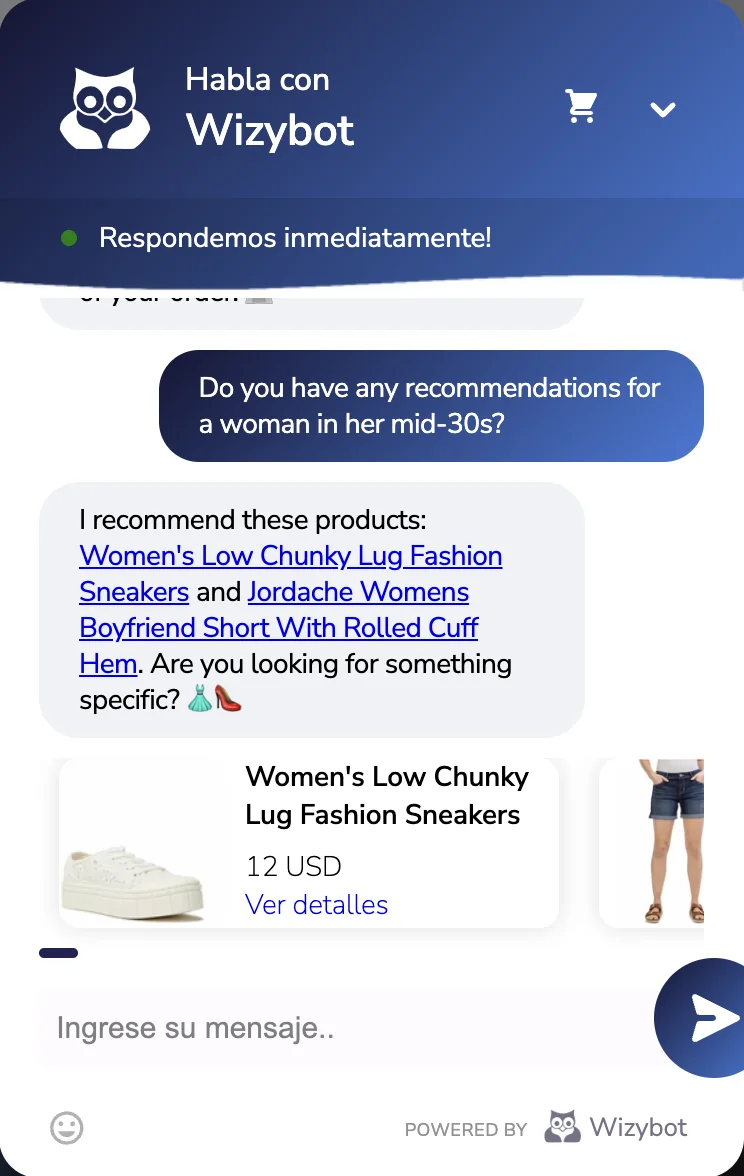The width and height of the screenshot is (744, 1176).
Task: Open the shopping cart icon
Action: [x=581, y=106]
